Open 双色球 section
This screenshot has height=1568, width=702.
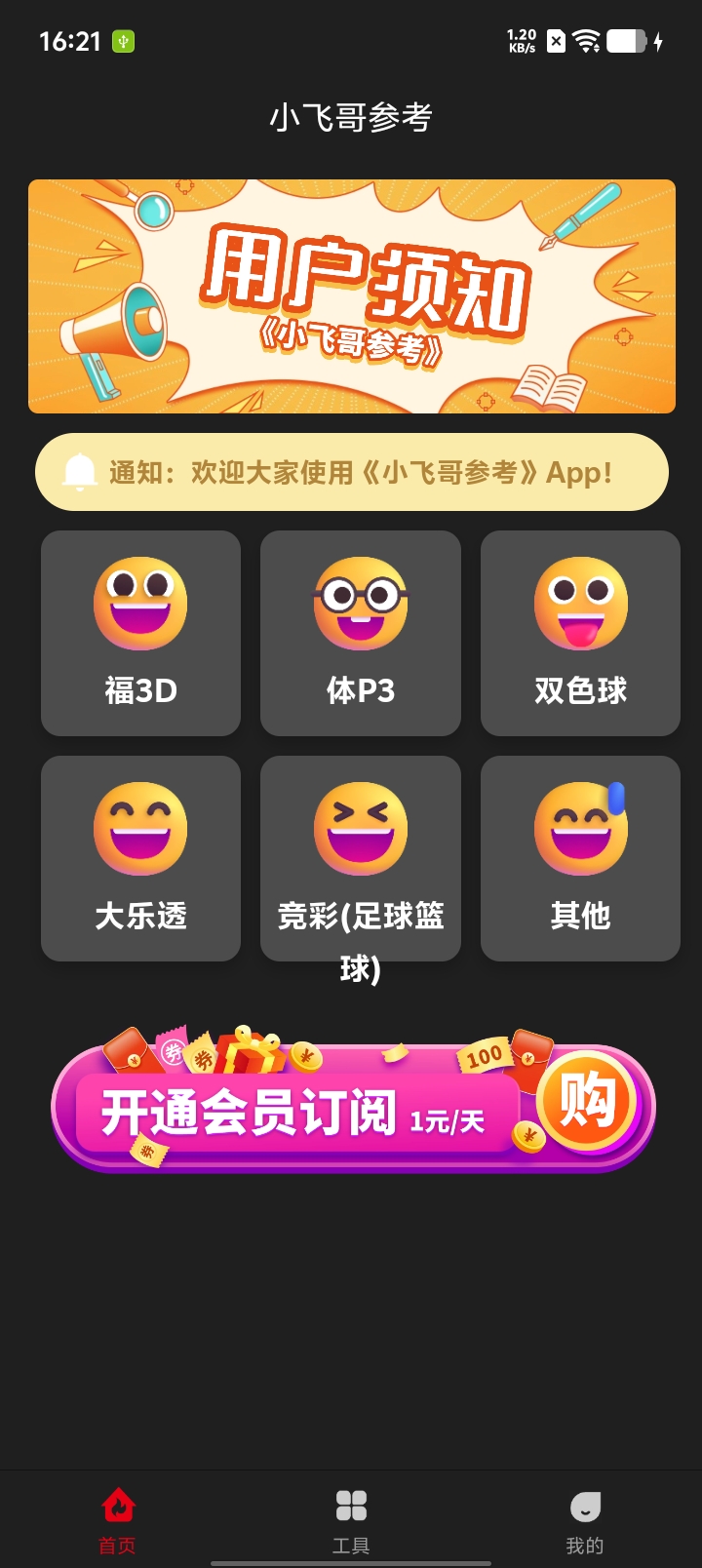(x=580, y=633)
